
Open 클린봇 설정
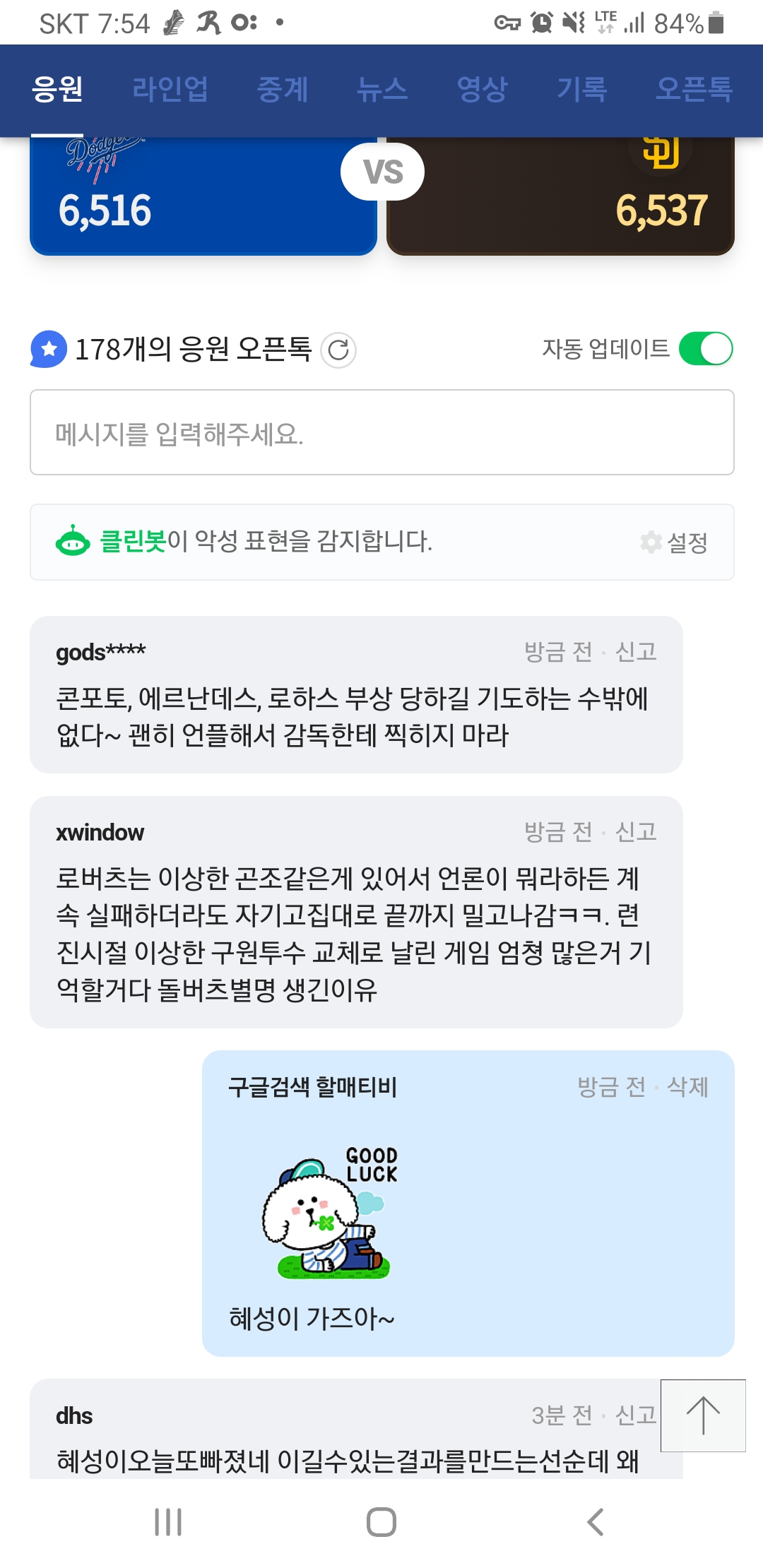[x=675, y=542]
